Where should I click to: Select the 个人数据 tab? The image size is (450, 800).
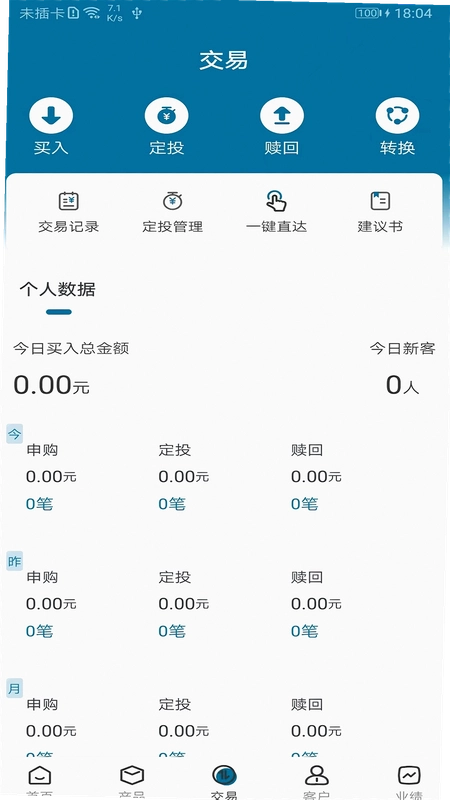point(58,290)
